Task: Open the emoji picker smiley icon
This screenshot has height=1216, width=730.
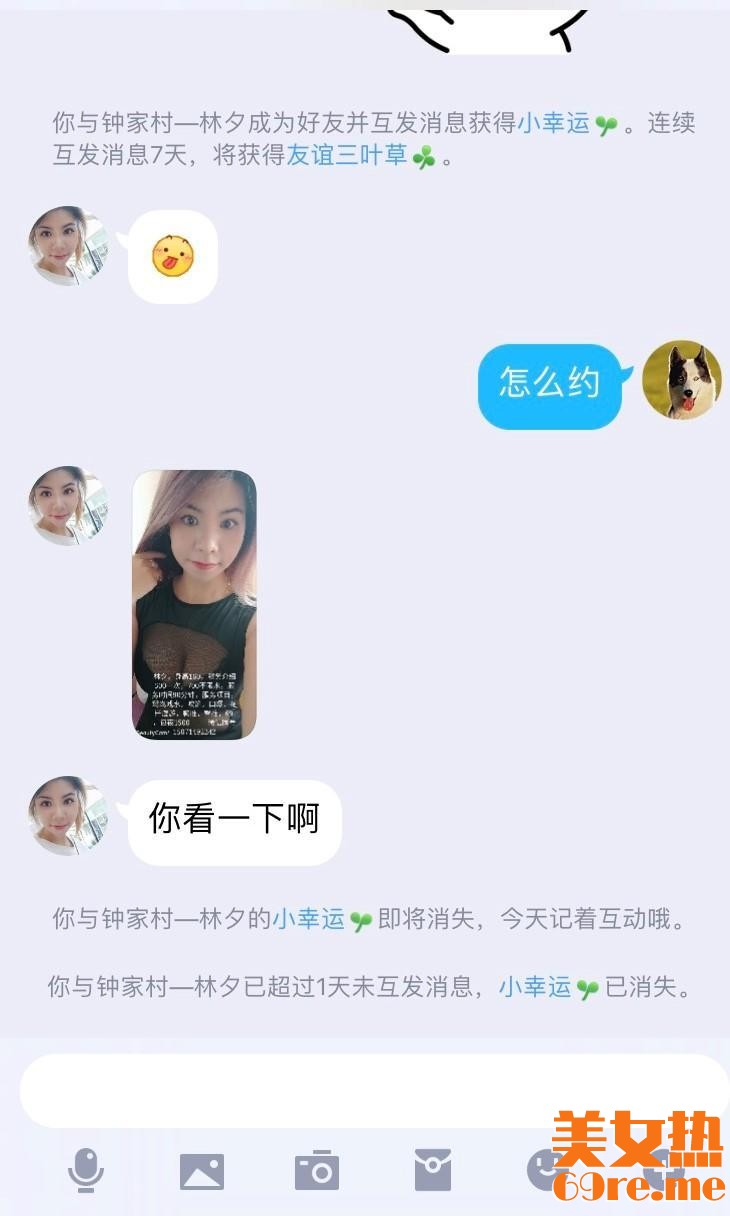Action: pos(542,1170)
